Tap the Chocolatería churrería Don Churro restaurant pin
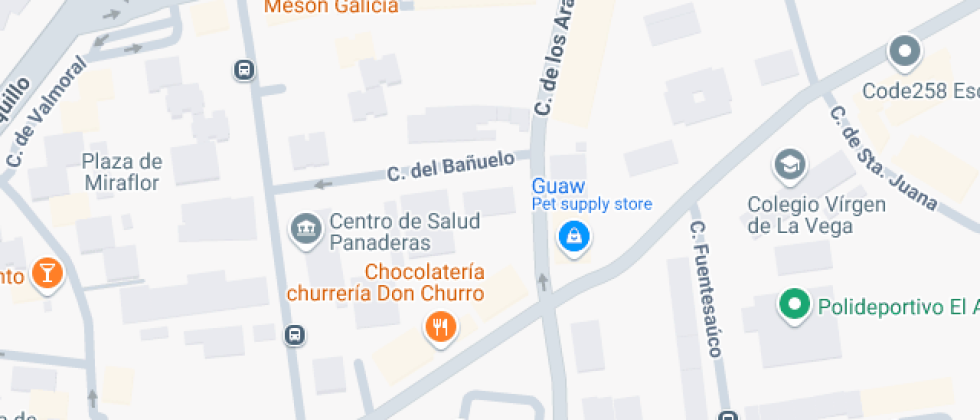 point(440,326)
